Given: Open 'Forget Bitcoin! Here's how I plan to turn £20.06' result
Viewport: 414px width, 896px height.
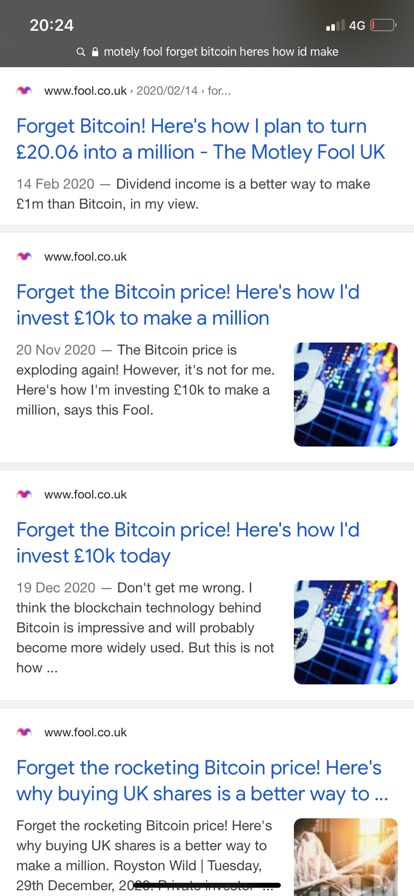Looking at the screenshot, I should (x=201, y=139).
